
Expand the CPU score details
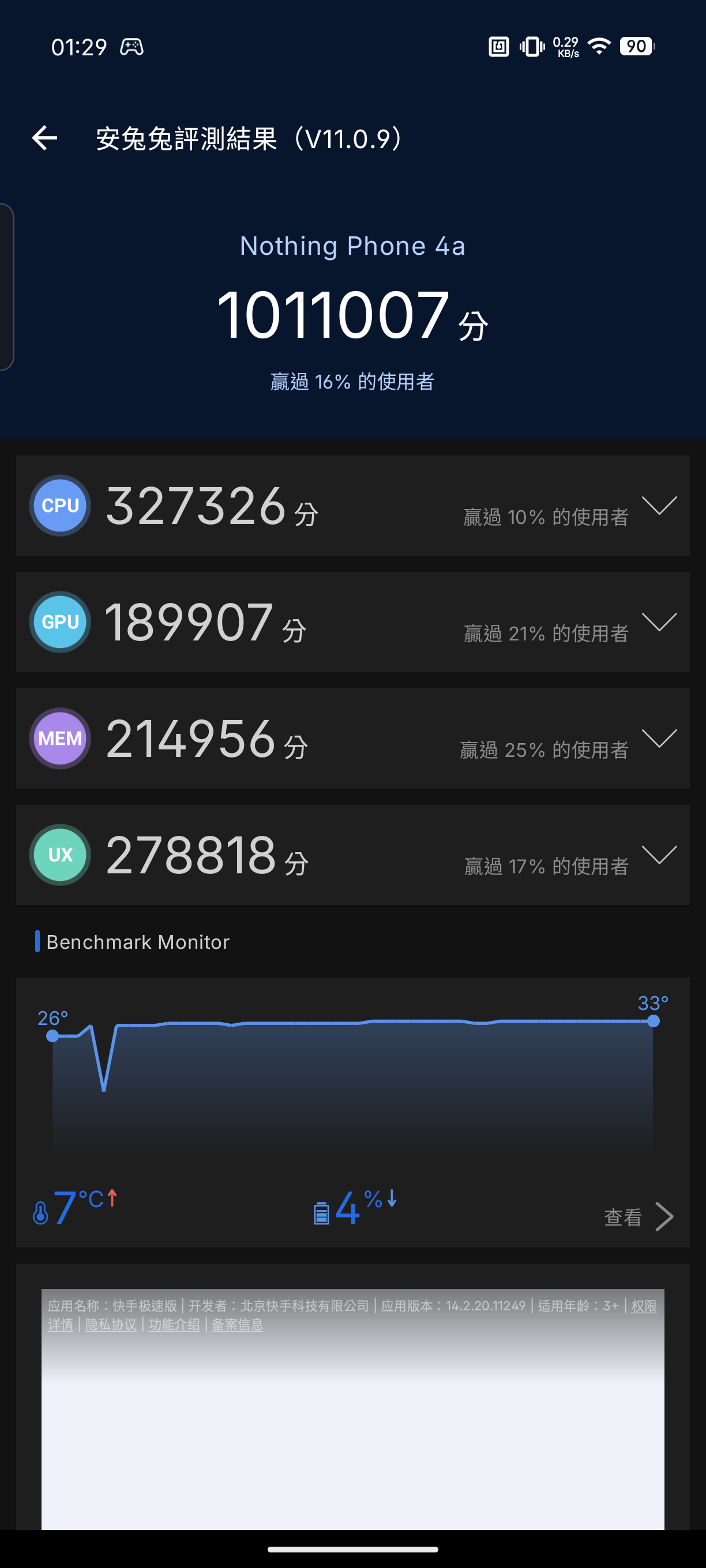click(x=659, y=505)
